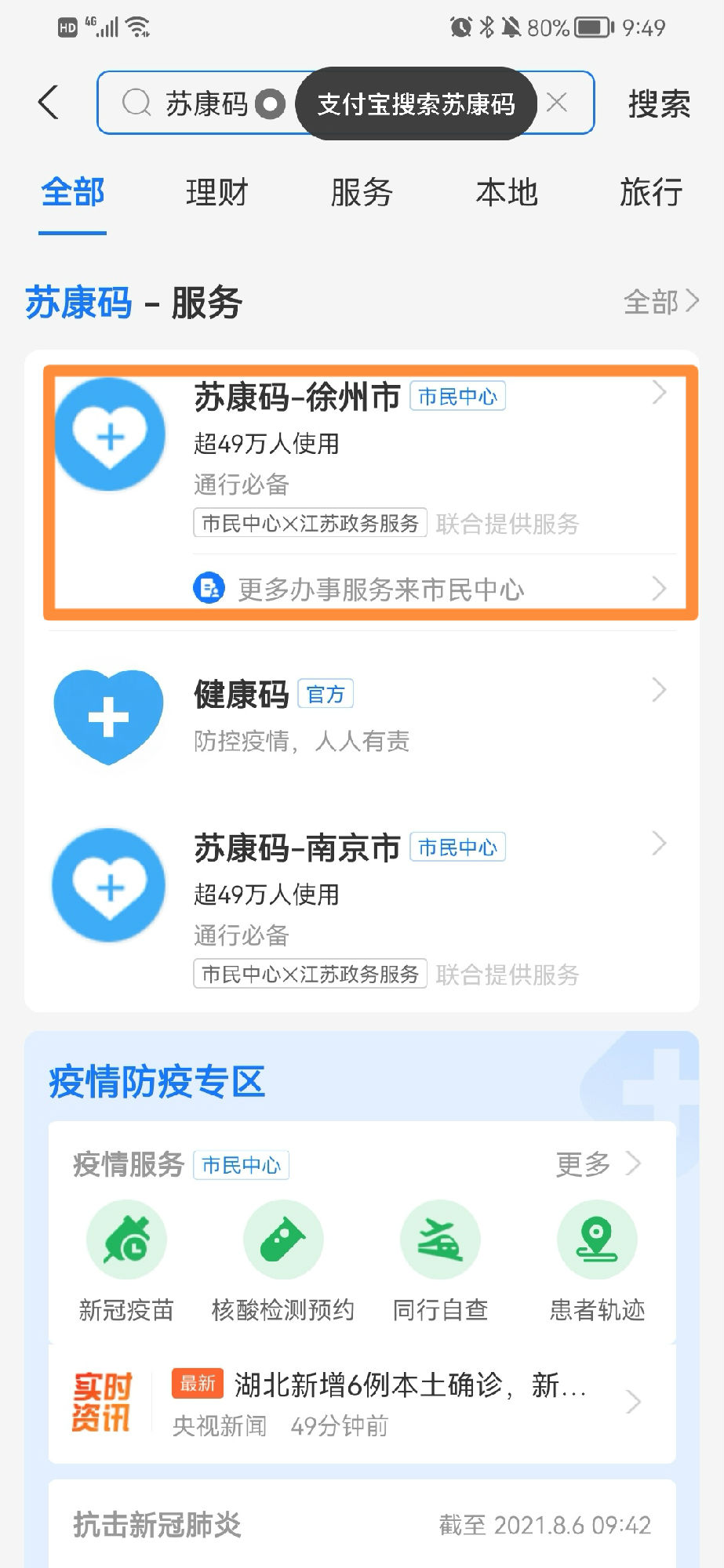The height and width of the screenshot is (1568, 724).
Task: Click the 健康码 blue heart icon
Action: [x=108, y=715]
